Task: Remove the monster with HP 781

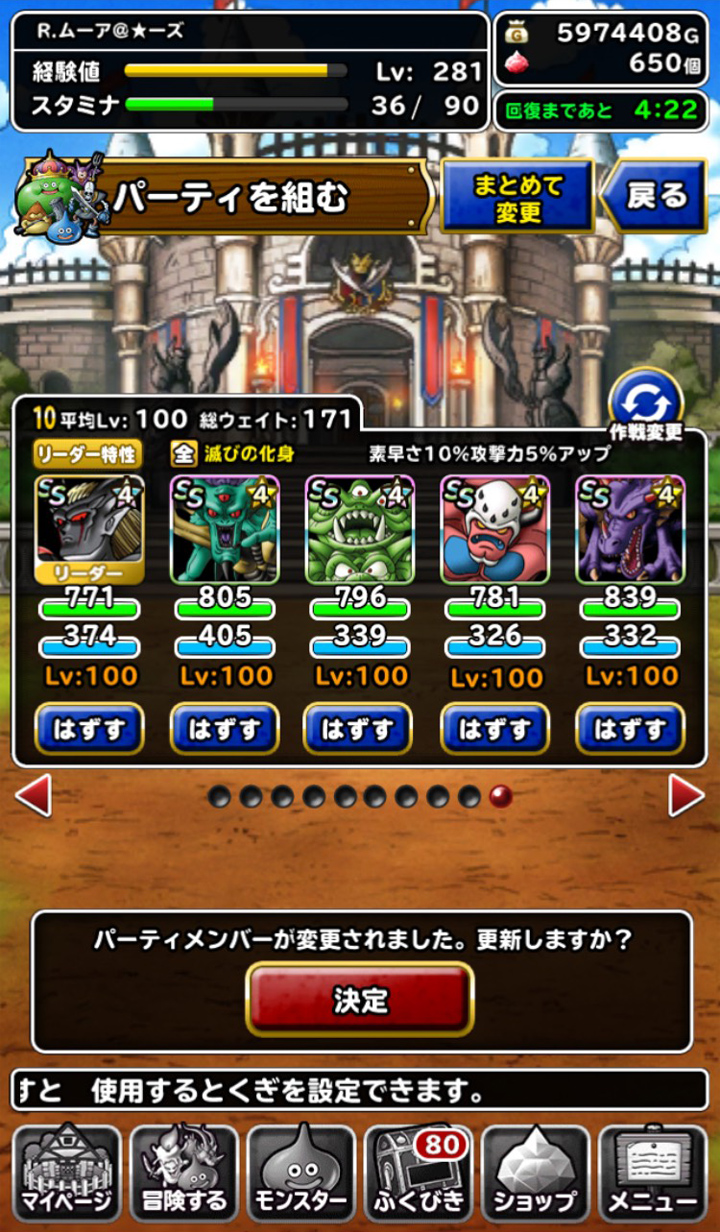Action: (494, 728)
